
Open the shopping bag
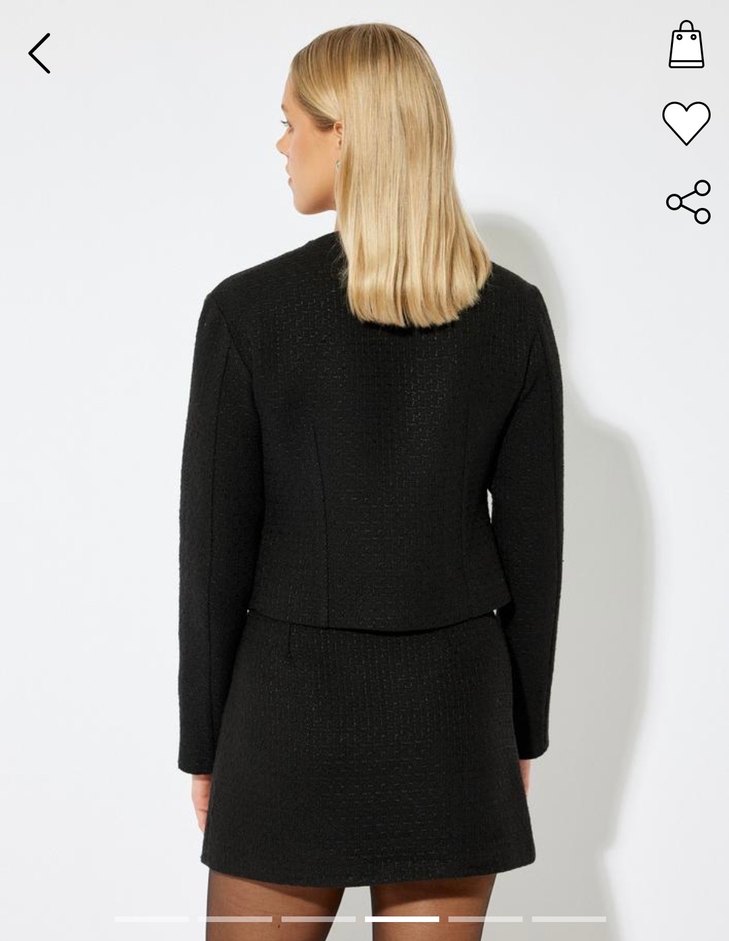[686, 45]
